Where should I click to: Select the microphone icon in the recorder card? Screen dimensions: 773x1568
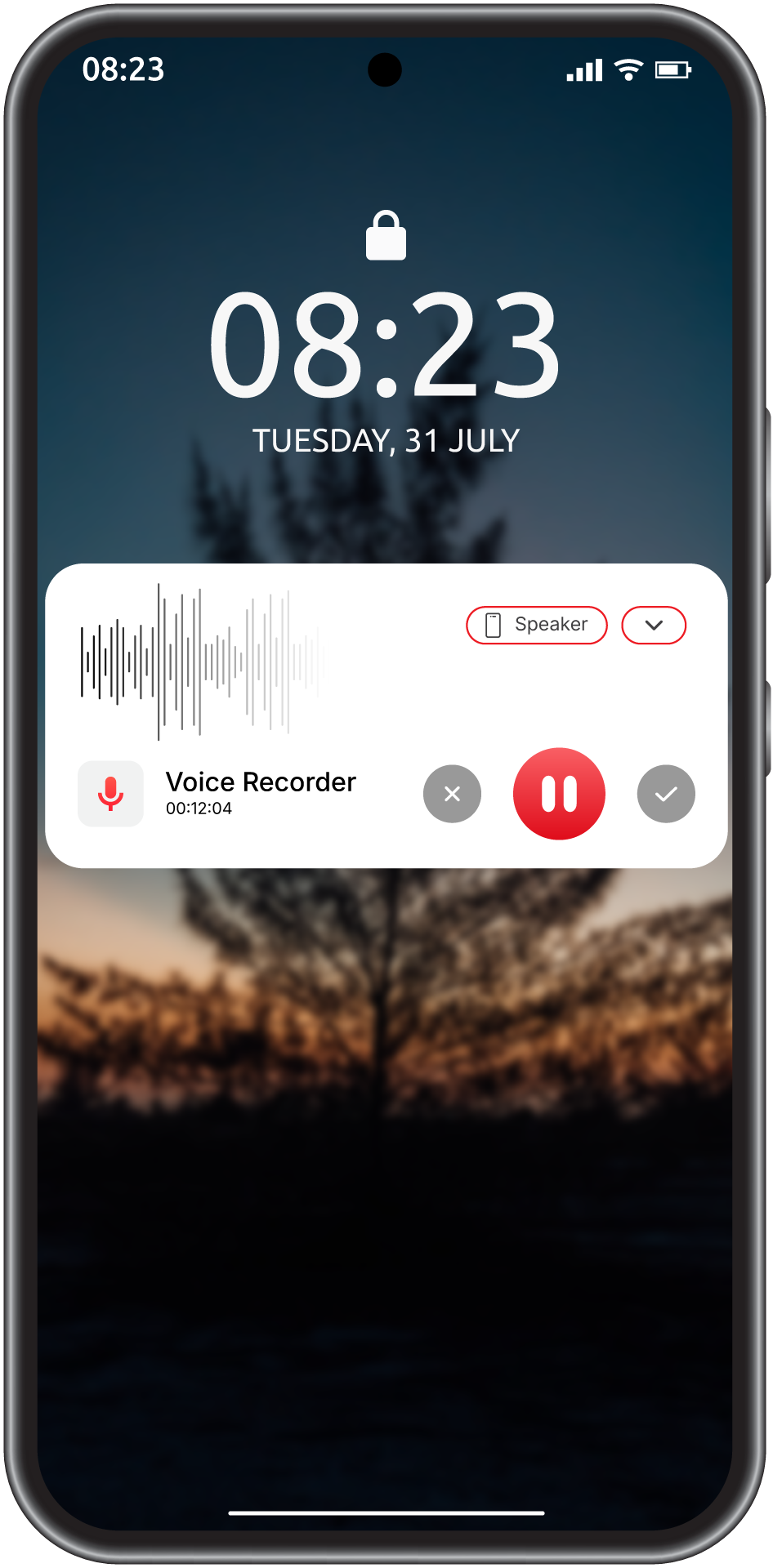(110, 793)
